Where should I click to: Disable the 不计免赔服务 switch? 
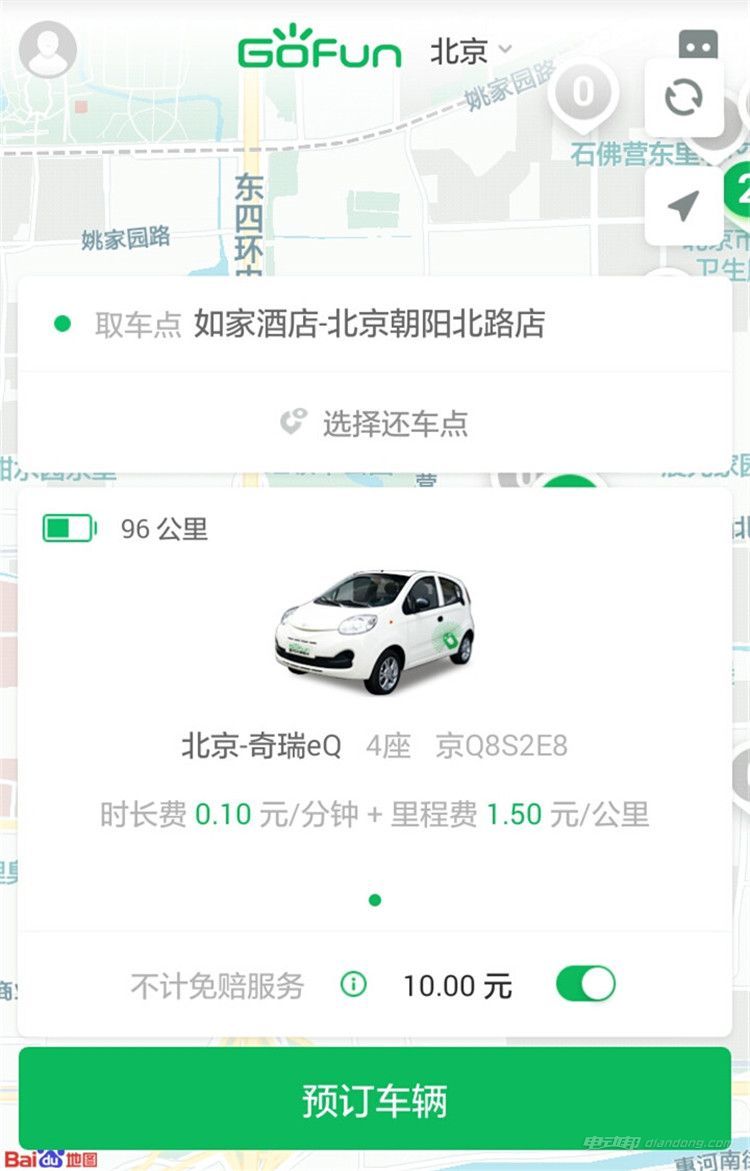[586, 984]
